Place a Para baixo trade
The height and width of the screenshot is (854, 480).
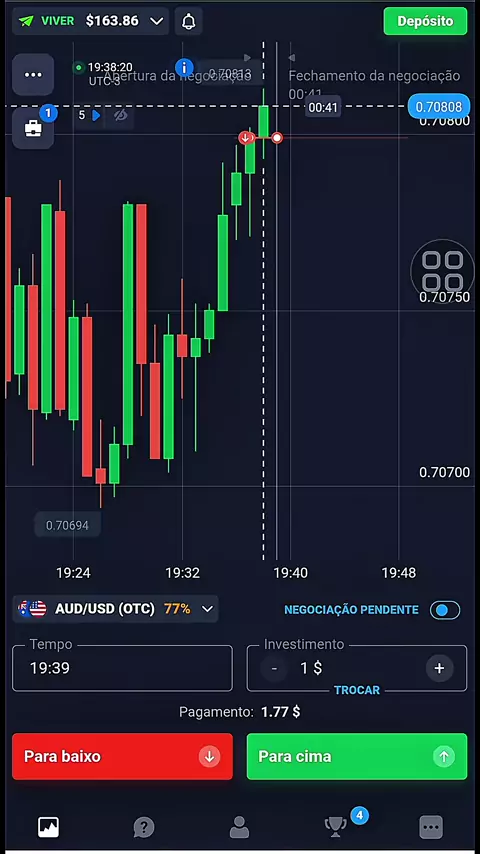tap(122, 757)
